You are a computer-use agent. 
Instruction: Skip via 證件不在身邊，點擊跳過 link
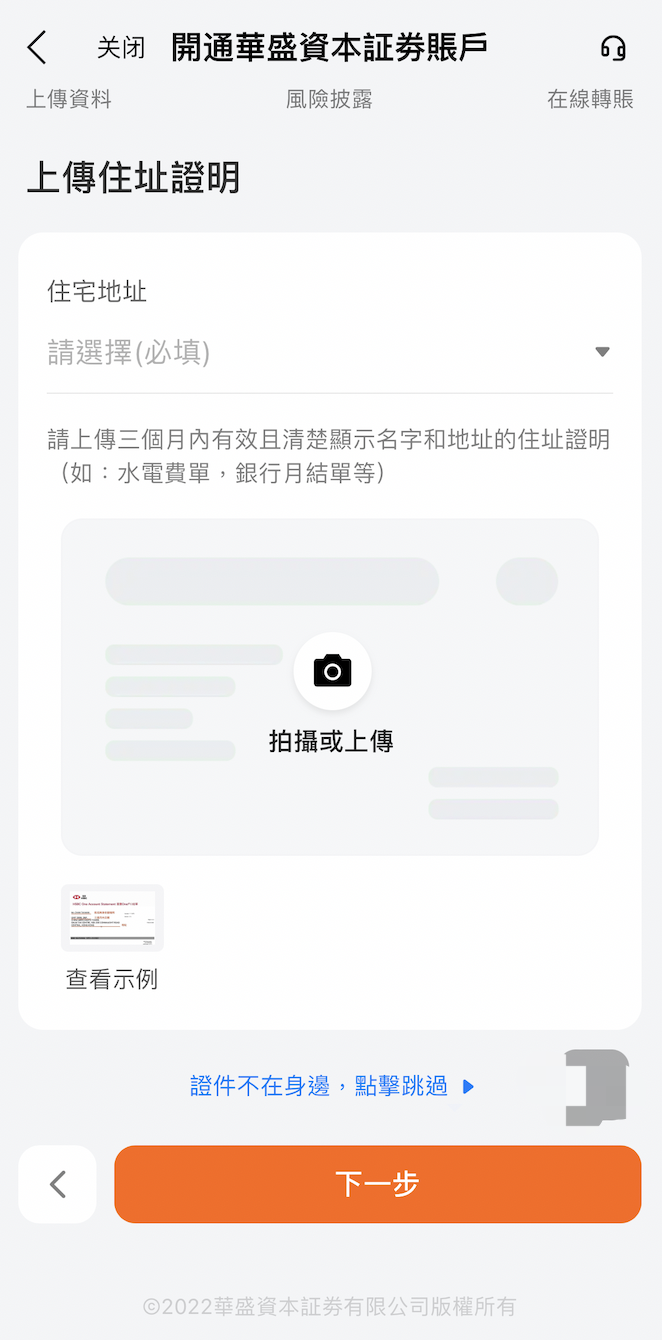tap(331, 1086)
